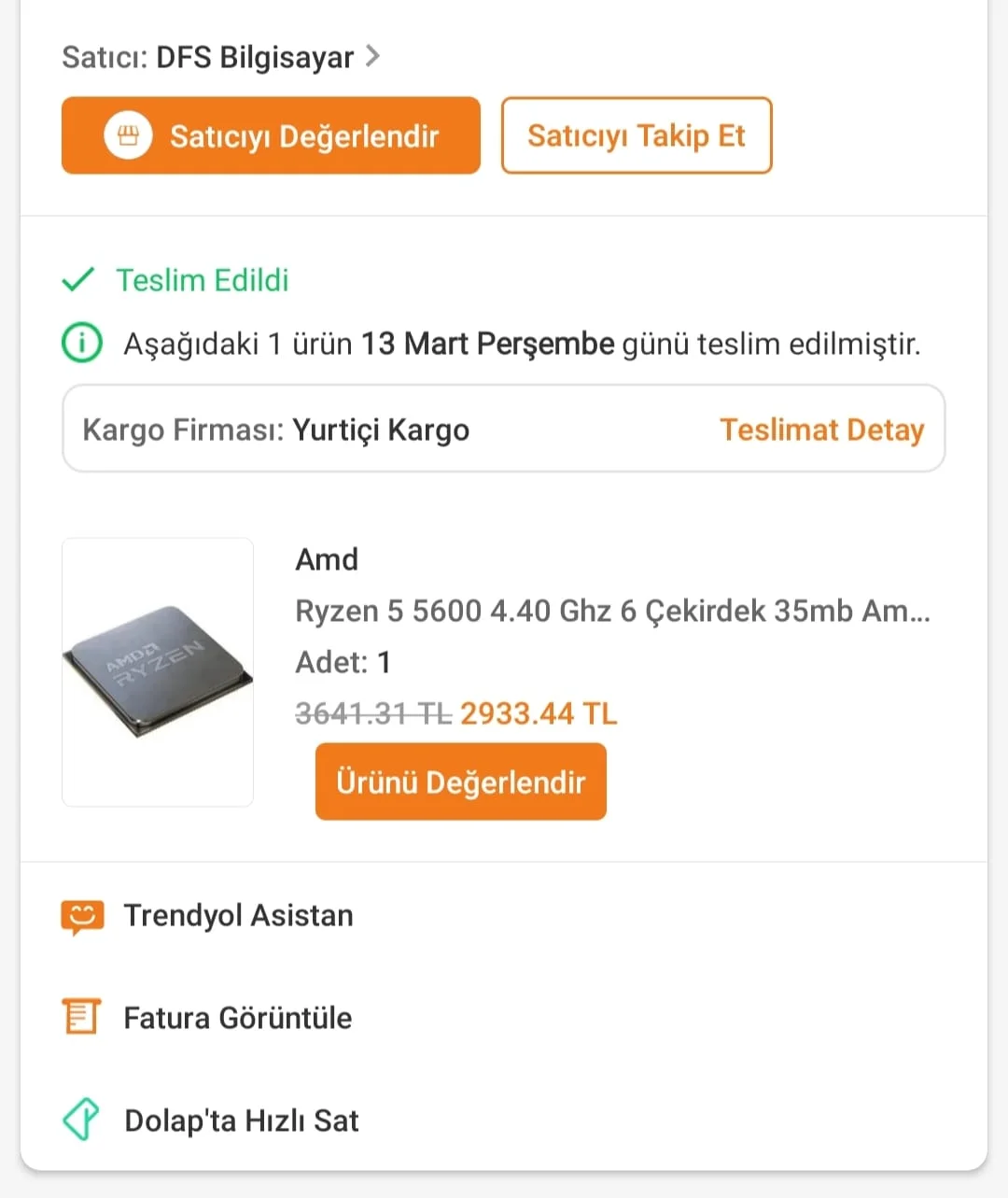Open Trendyol Asistan
The image size is (1008, 1198).
[x=238, y=916]
